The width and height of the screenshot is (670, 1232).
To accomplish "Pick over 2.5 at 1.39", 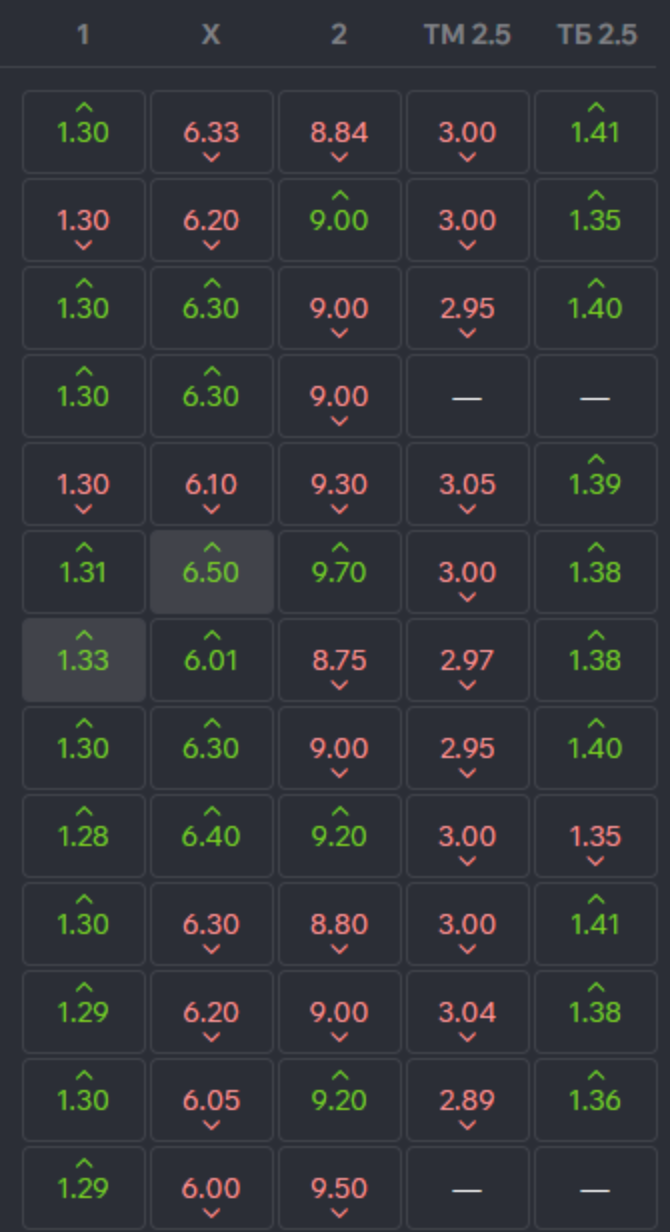I will point(595,484).
